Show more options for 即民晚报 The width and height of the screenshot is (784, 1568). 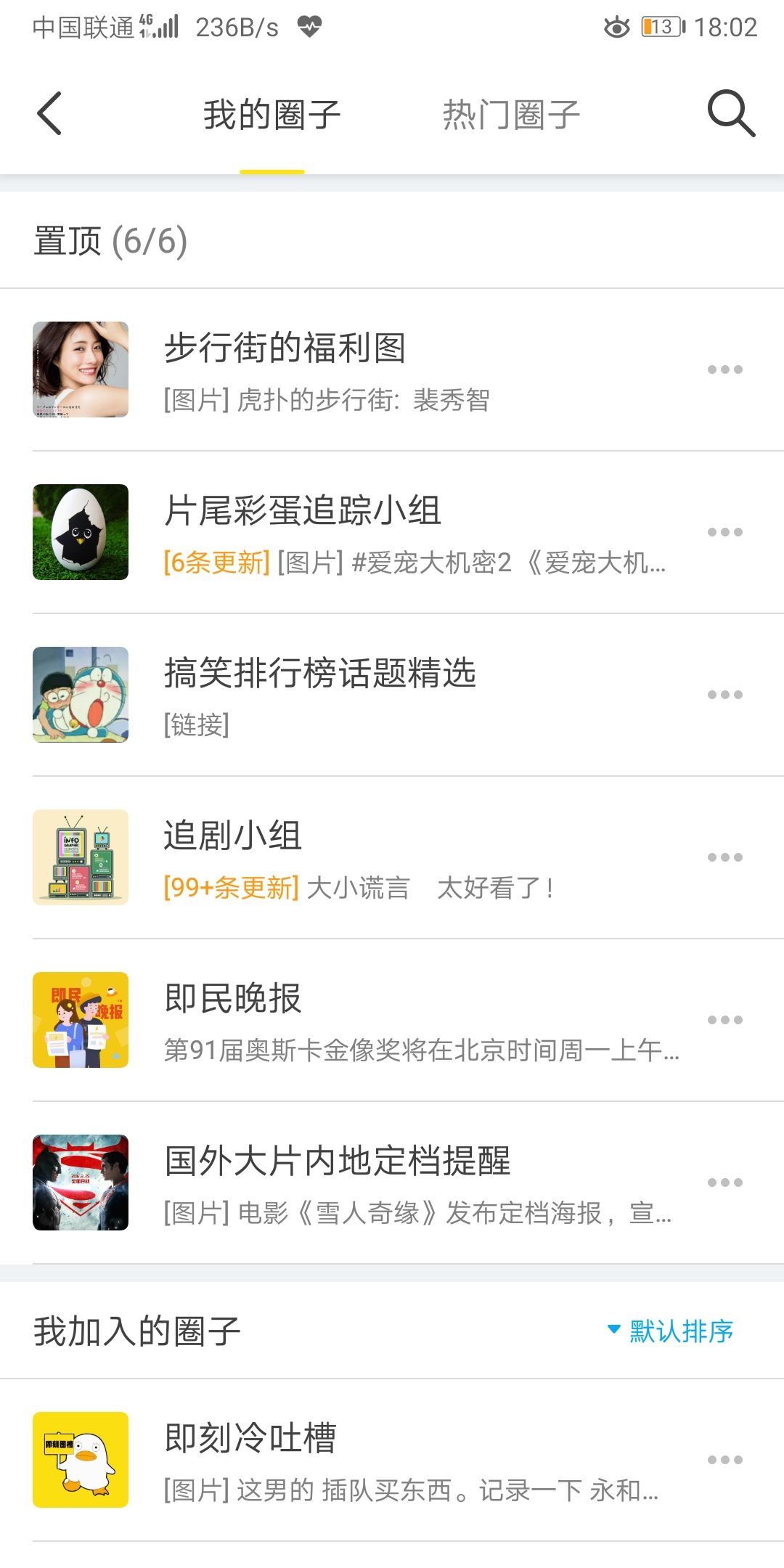[724, 1020]
